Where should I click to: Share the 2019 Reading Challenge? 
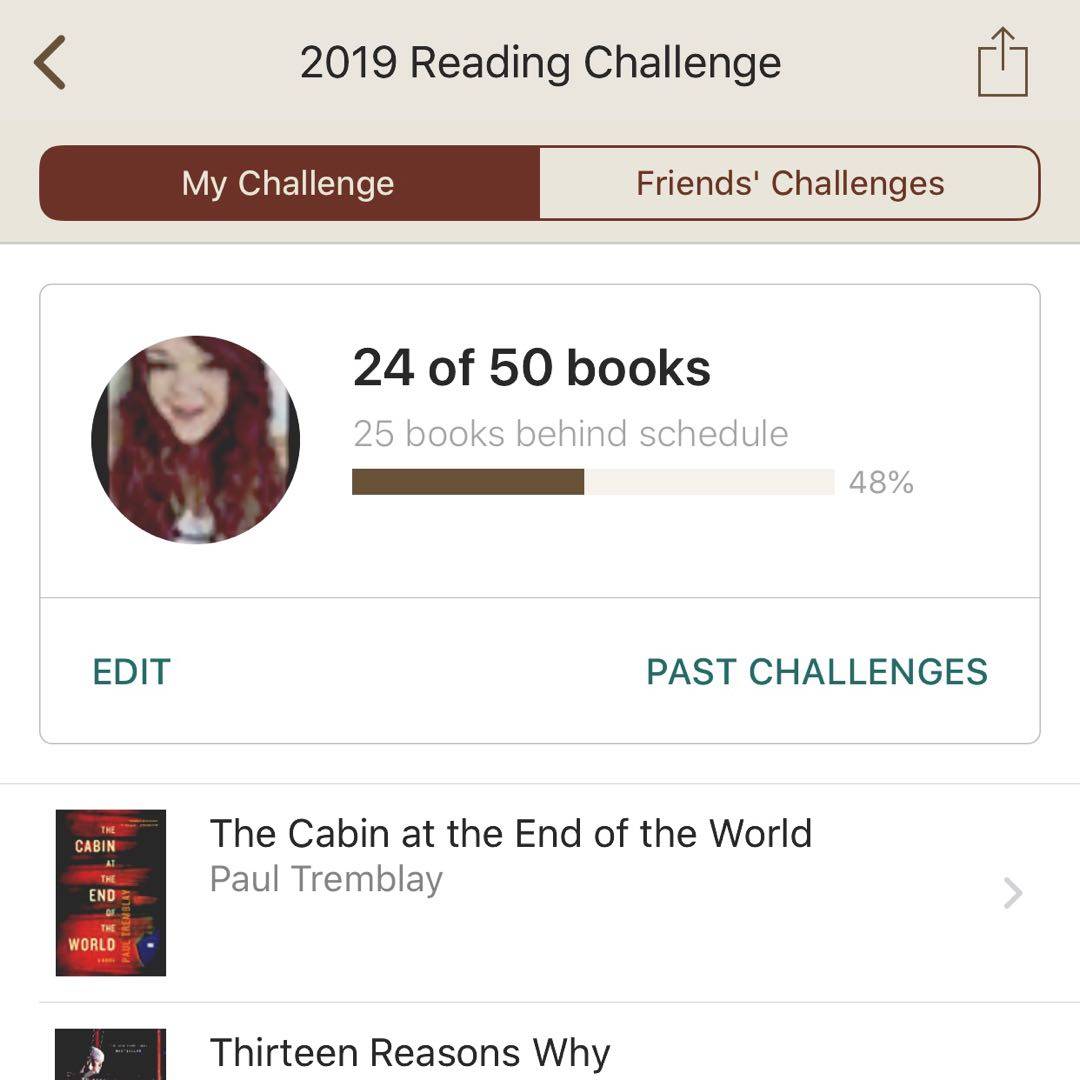tap(1002, 62)
